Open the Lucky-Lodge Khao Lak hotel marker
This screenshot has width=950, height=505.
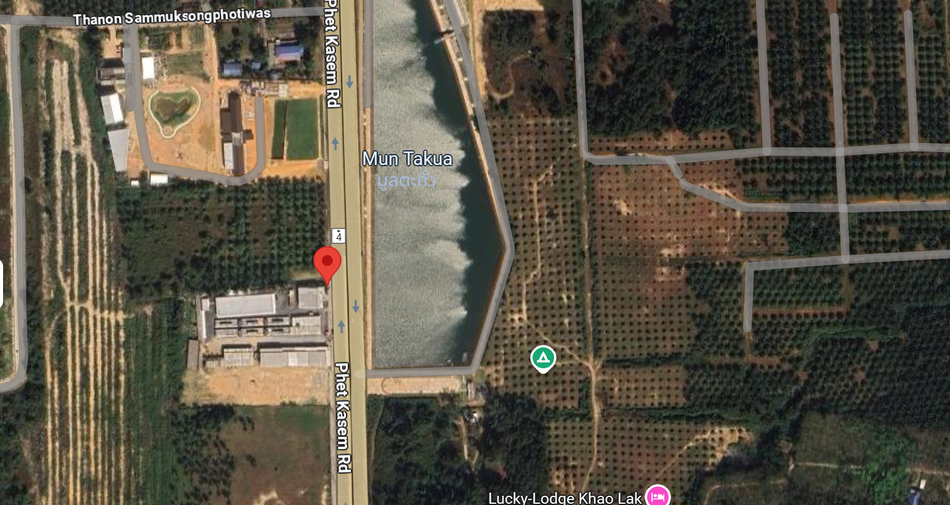click(x=657, y=495)
